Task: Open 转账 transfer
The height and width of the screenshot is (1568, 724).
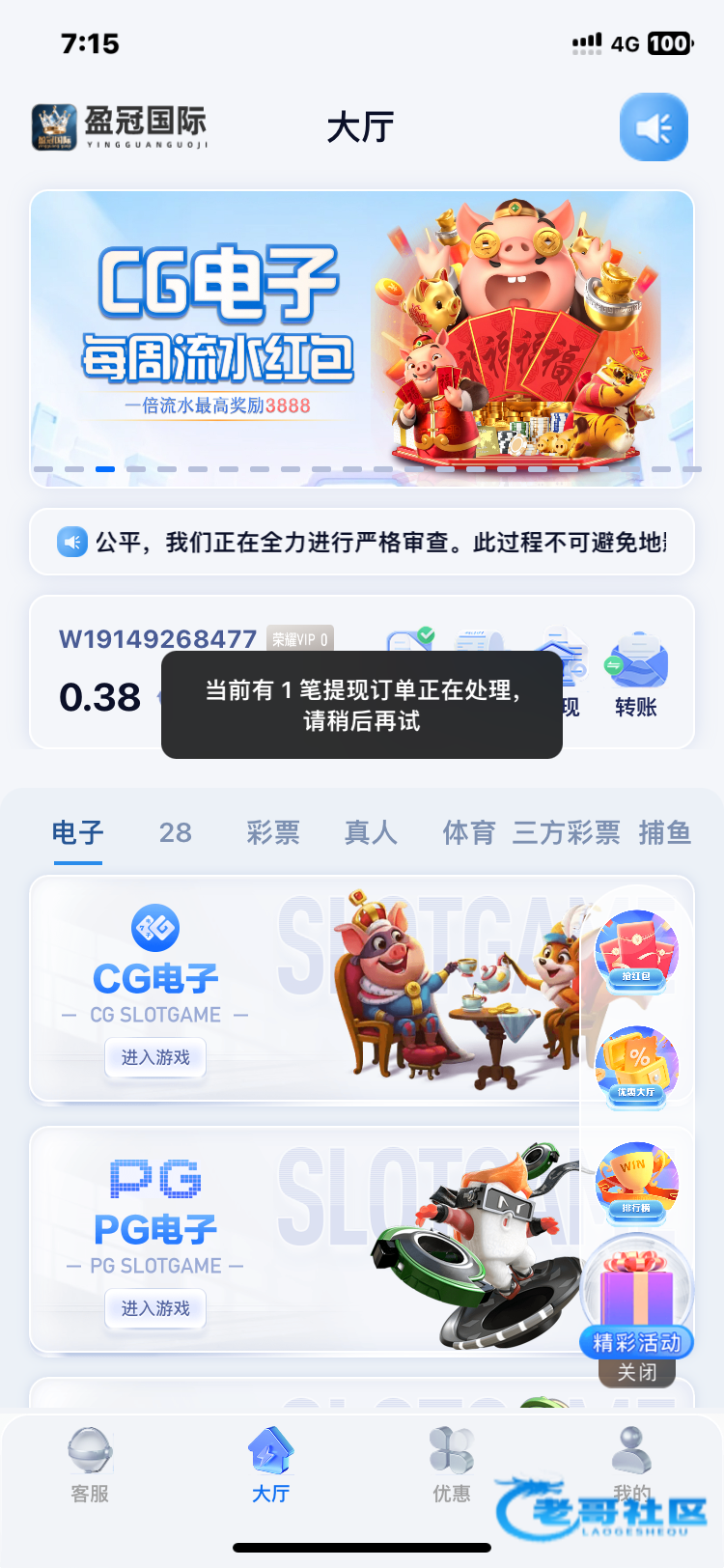Action: [x=636, y=674]
